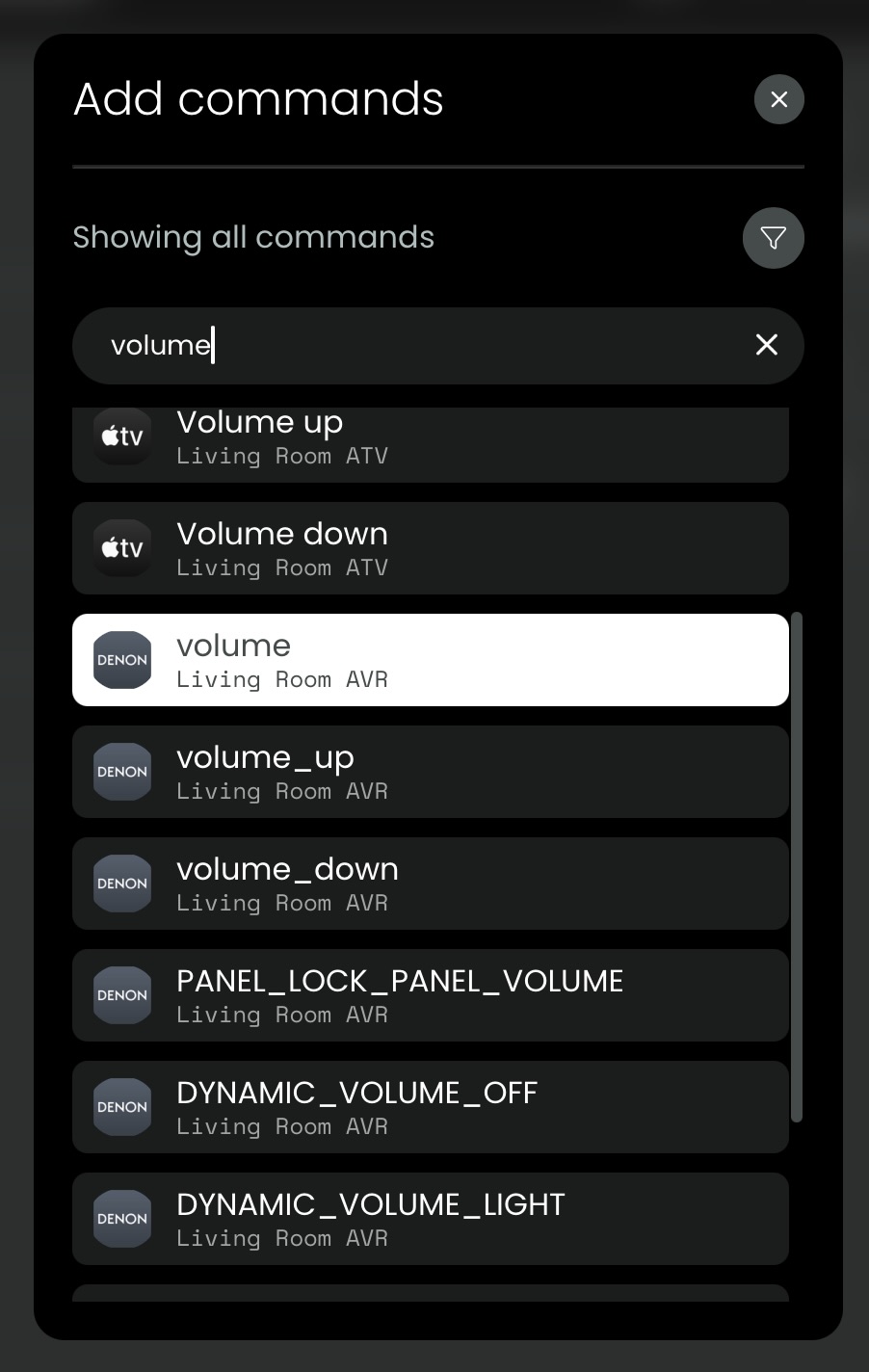
Task: Pick DYNAMIC_VOLUME_OFF command
Action: pyautogui.click(x=430, y=1107)
